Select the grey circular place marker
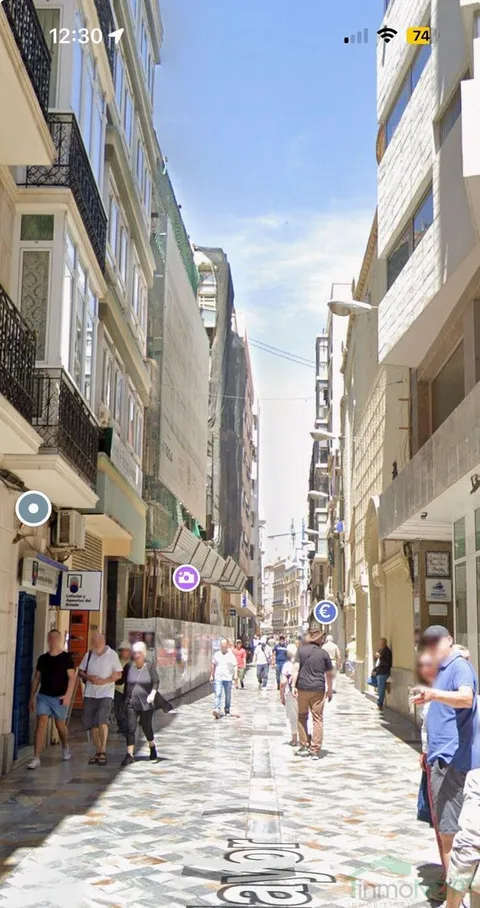 click(33, 508)
